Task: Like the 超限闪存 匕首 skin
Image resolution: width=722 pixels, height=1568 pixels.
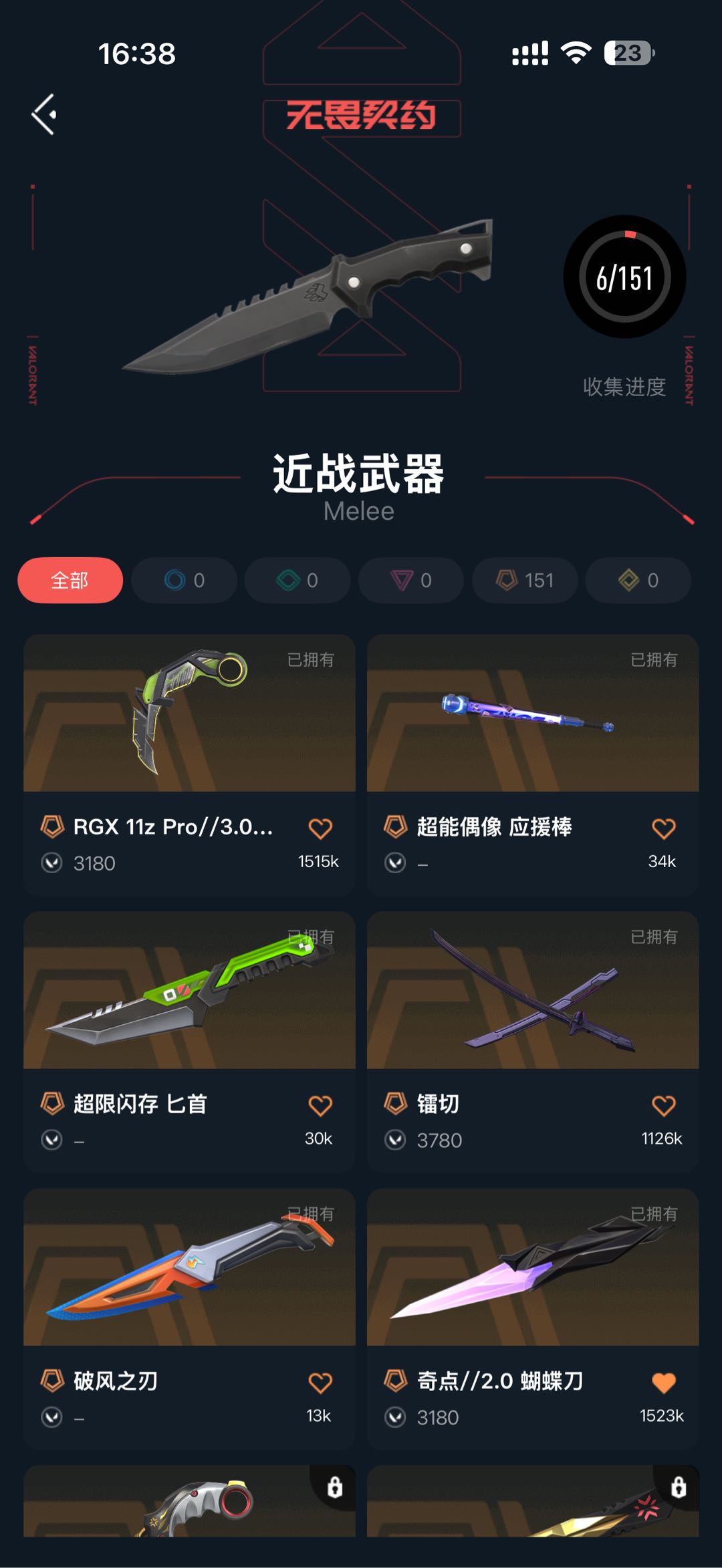Action: (320, 1106)
